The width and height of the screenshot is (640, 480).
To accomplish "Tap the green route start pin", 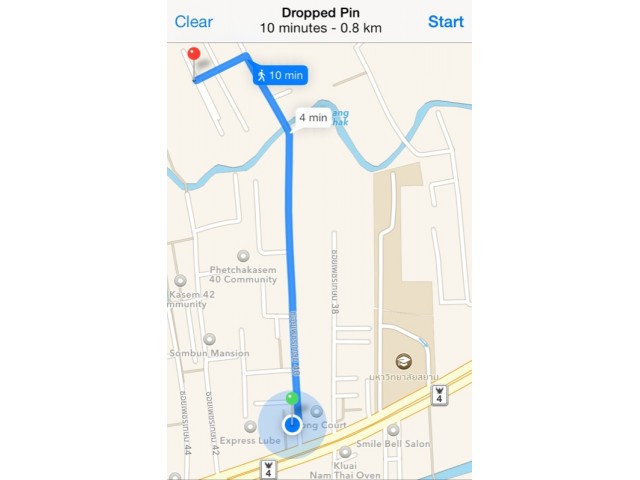I will pos(292,400).
